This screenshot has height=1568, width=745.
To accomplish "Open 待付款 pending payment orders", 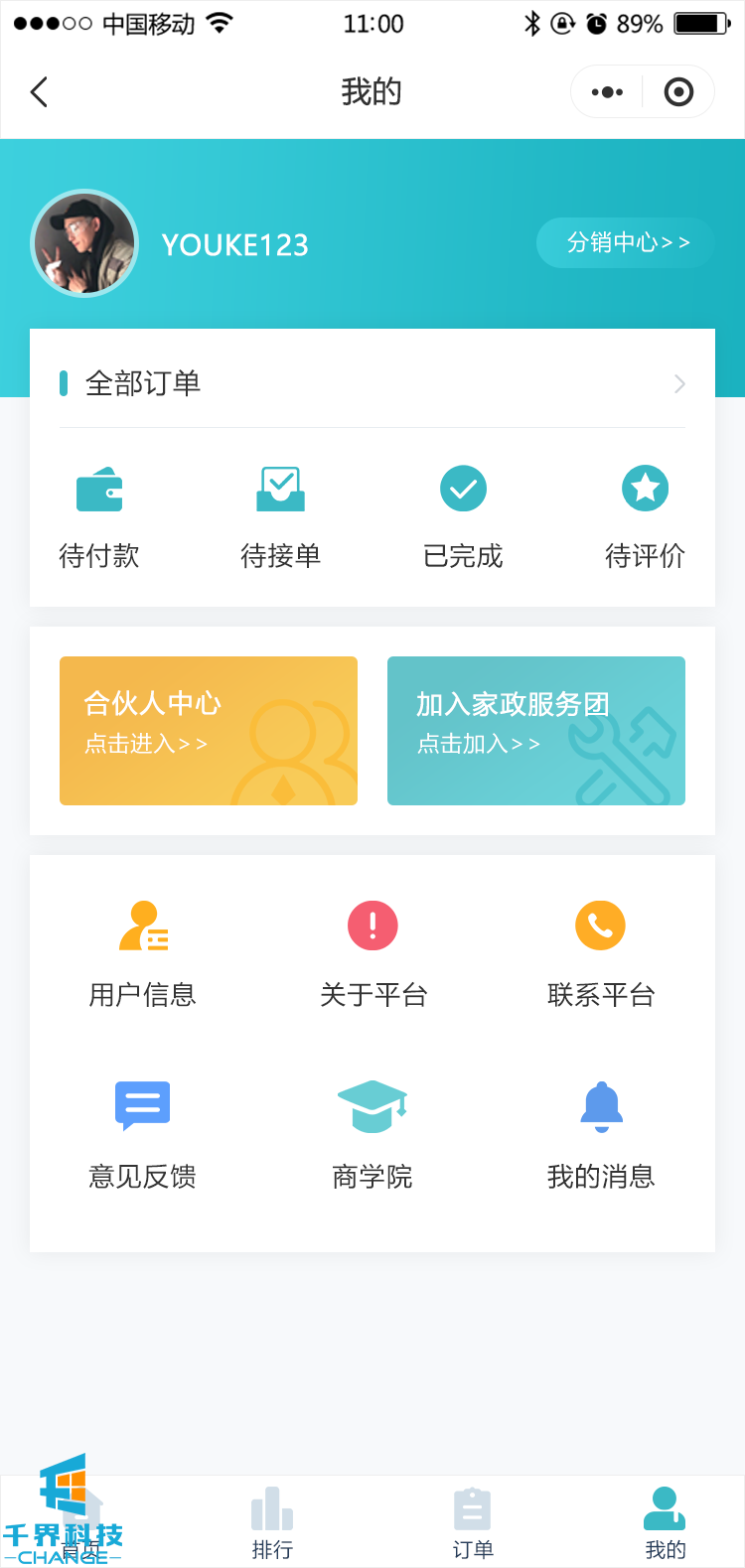I will coord(99,516).
